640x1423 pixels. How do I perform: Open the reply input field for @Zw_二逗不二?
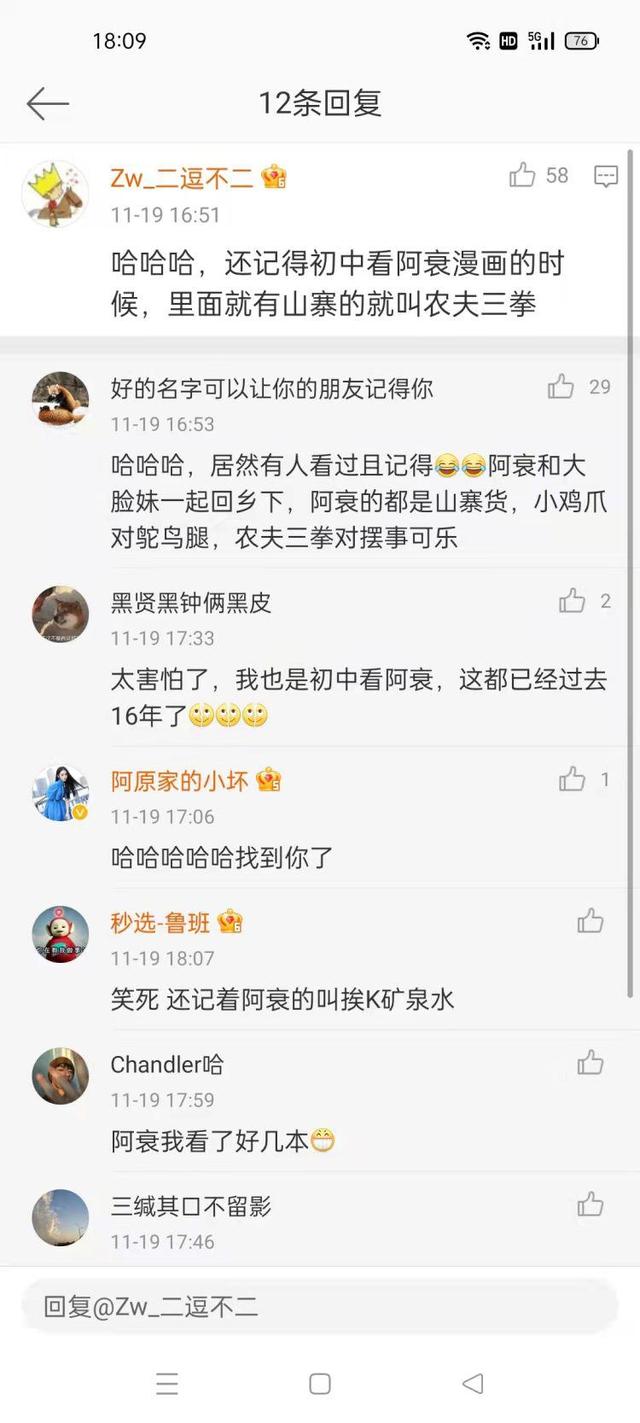[319, 1306]
